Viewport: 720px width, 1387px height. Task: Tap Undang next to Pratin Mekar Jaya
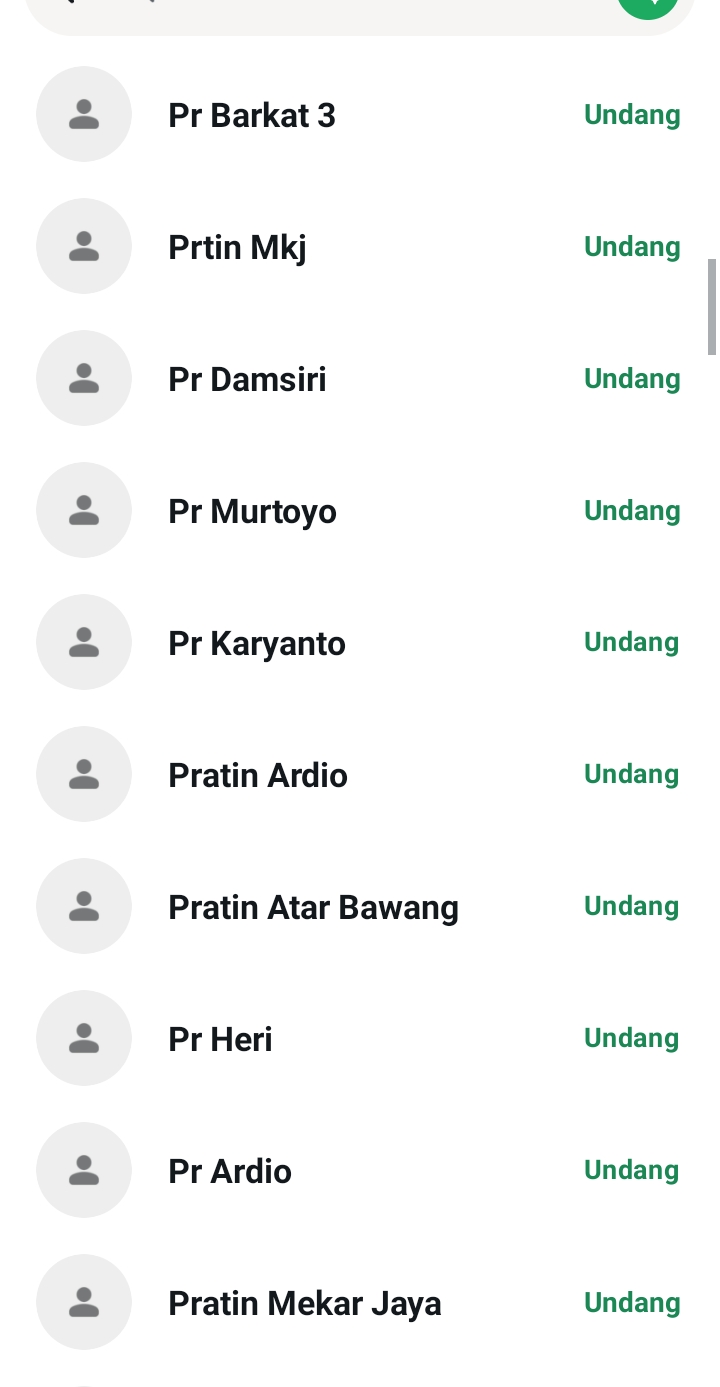pyautogui.click(x=632, y=1303)
